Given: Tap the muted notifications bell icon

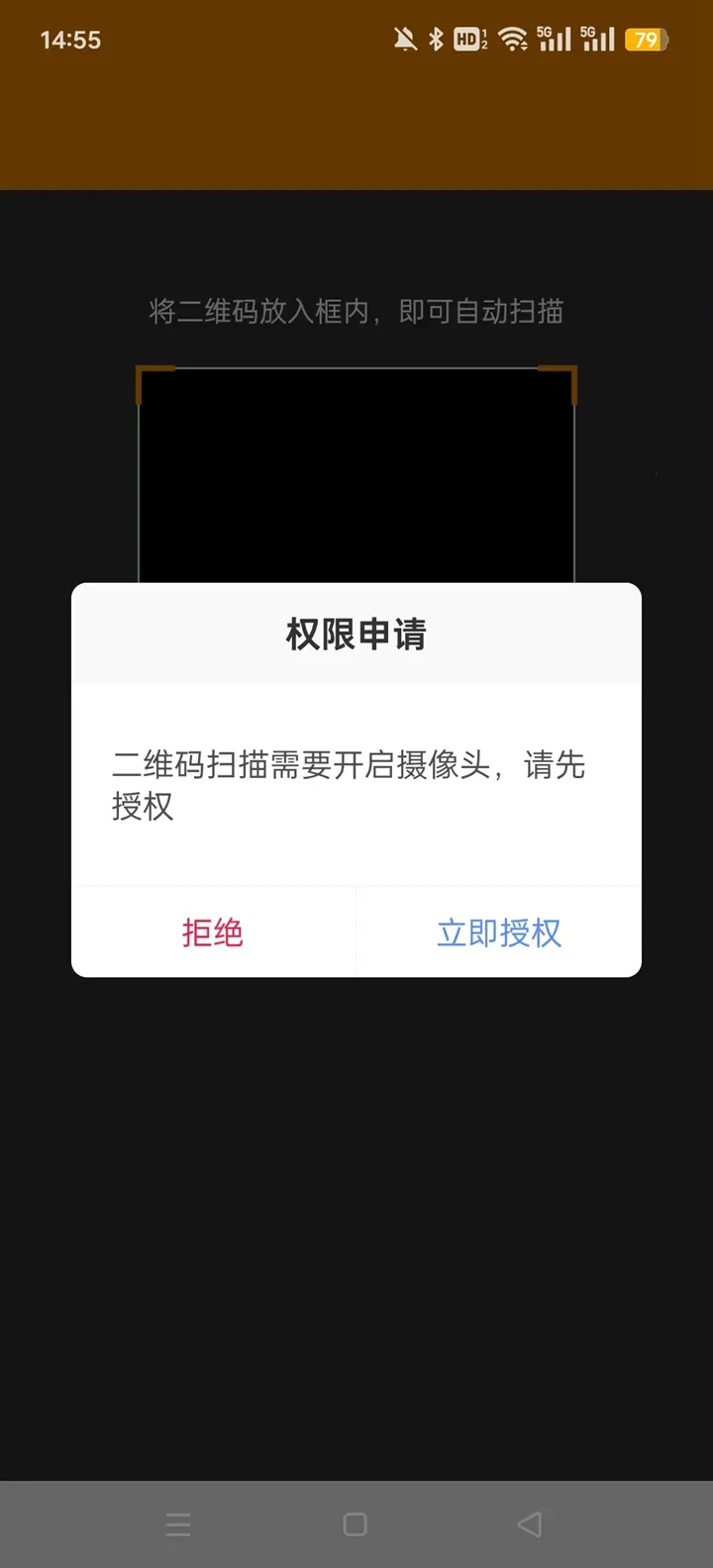Looking at the screenshot, I should pos(403,38).
